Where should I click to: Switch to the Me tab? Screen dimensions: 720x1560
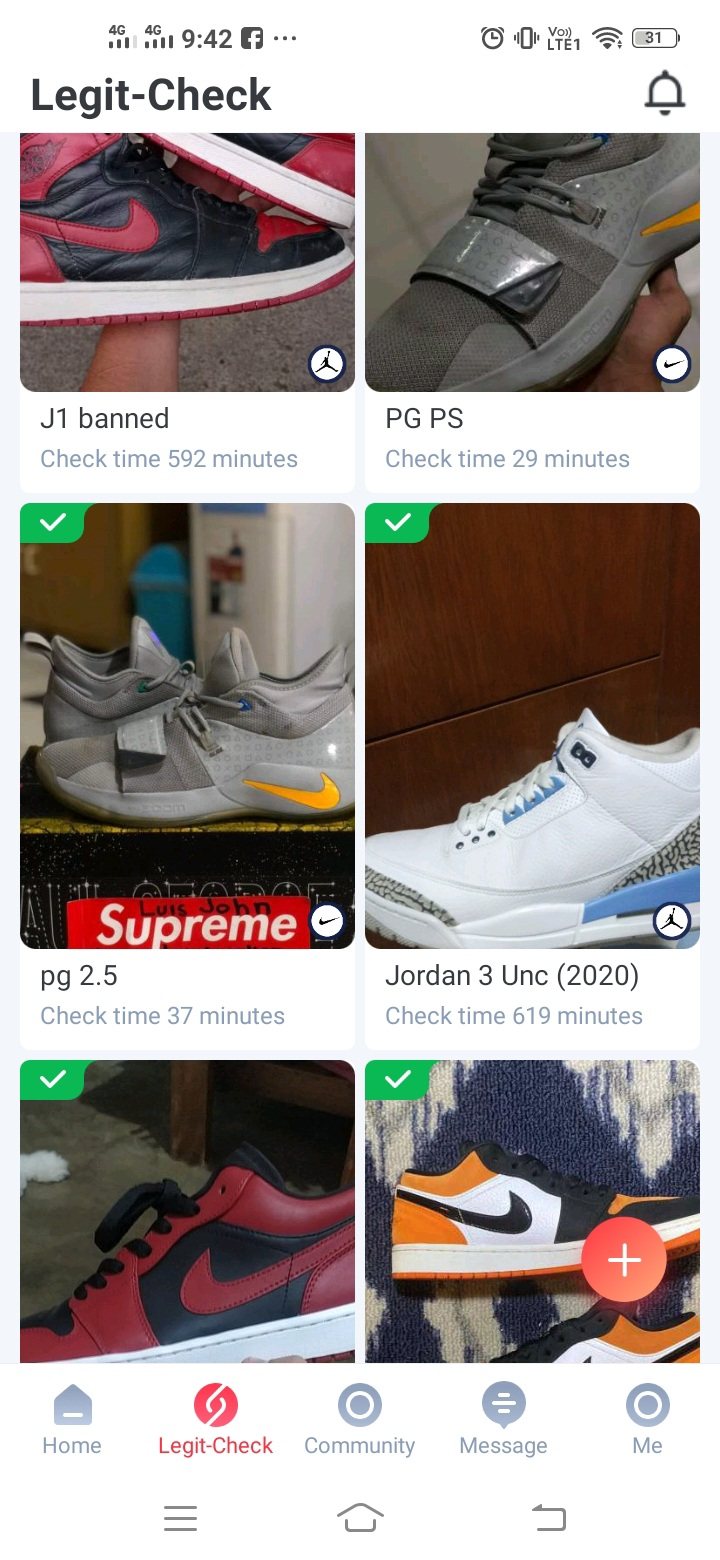647,1420
